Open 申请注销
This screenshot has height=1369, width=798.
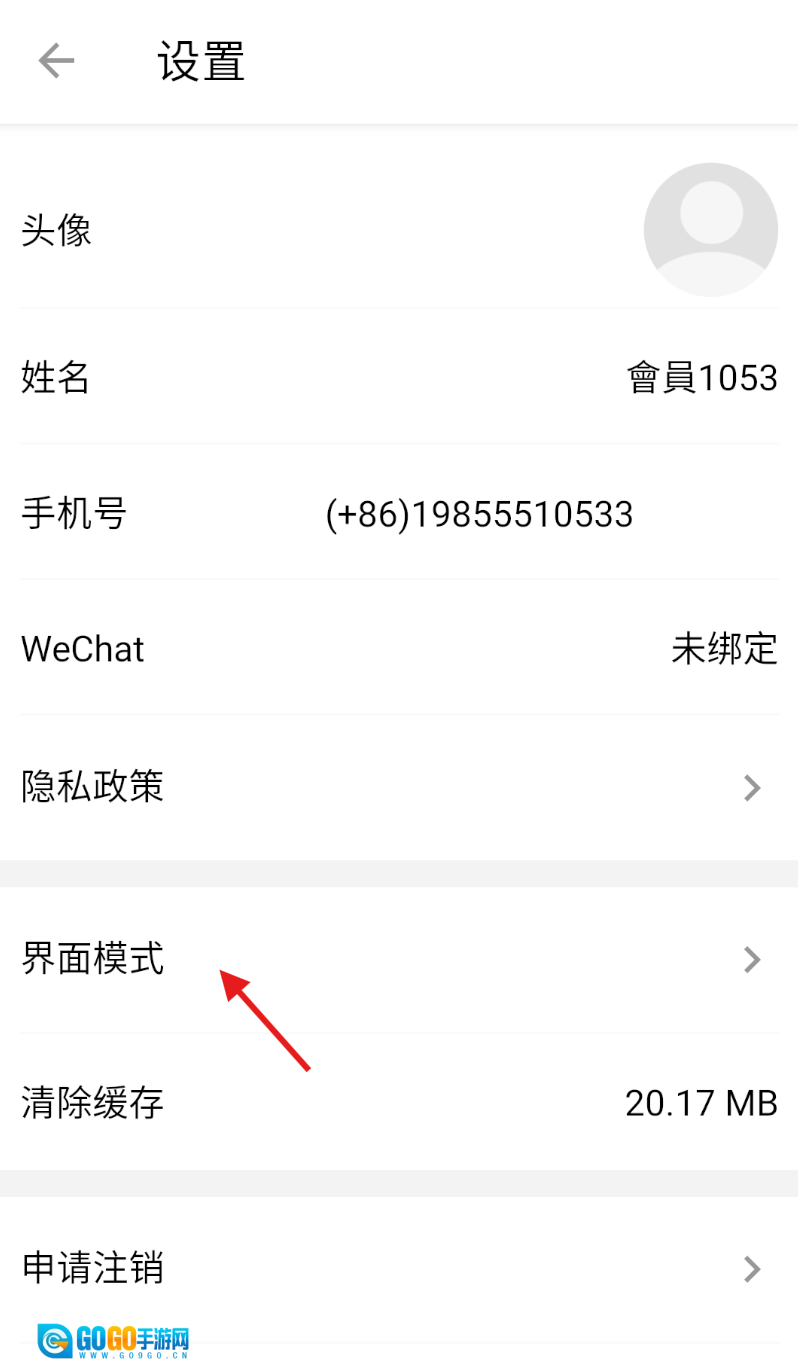coord(400,1269)
